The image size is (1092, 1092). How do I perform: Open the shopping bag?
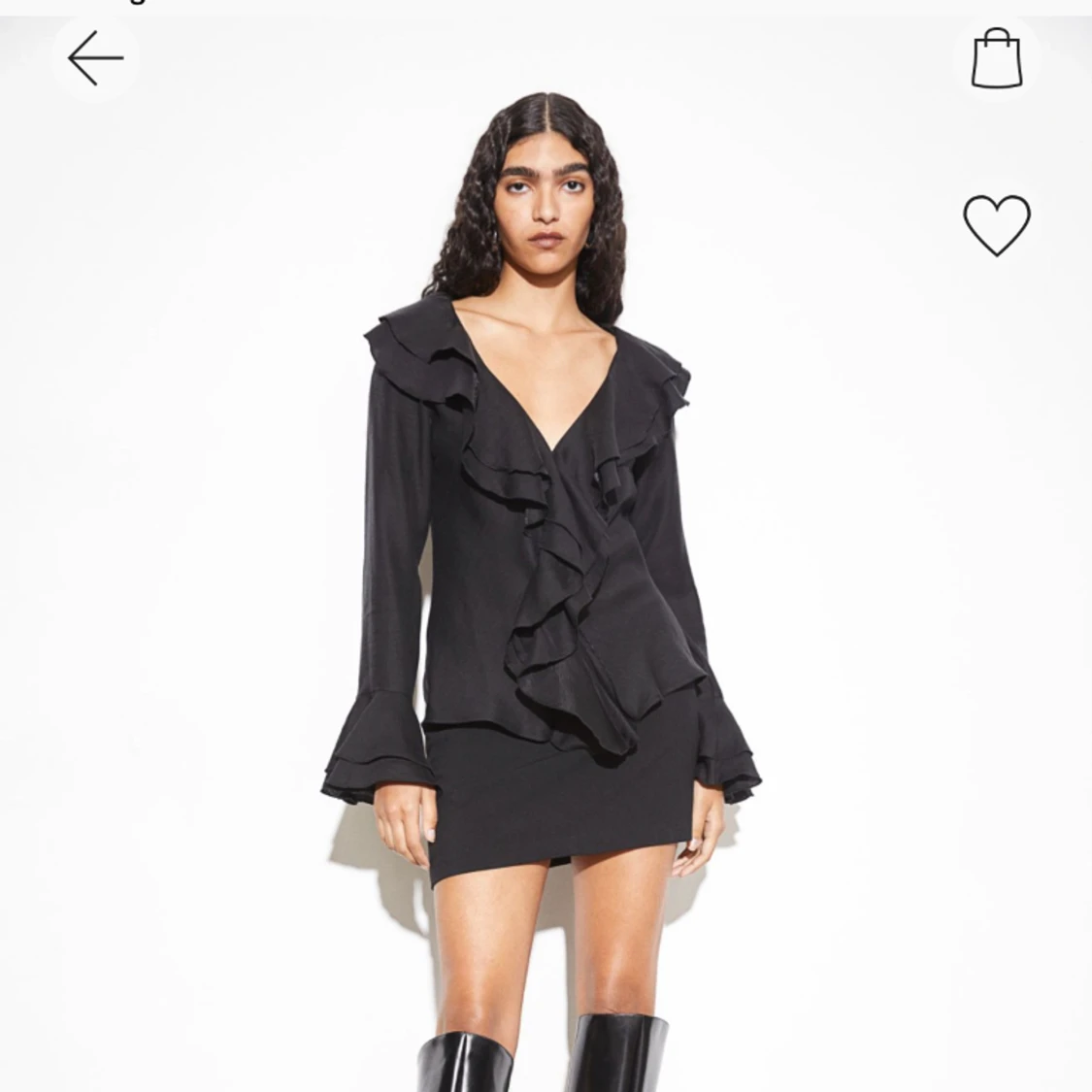(x=997, y=58)
